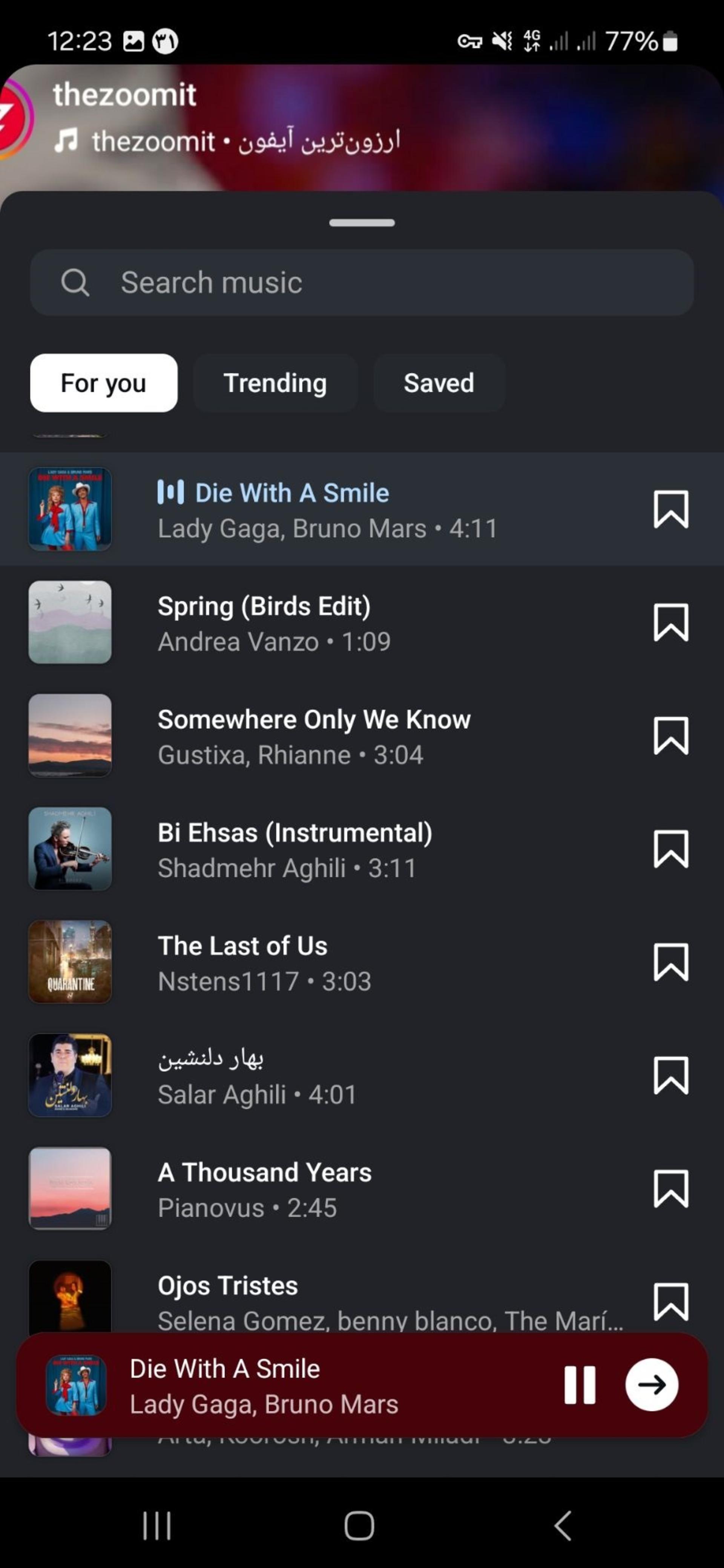Save Spring (Birds Edit) with the bookmark icon
Screen dimensions: 724x1568
(x=671, y=622)
